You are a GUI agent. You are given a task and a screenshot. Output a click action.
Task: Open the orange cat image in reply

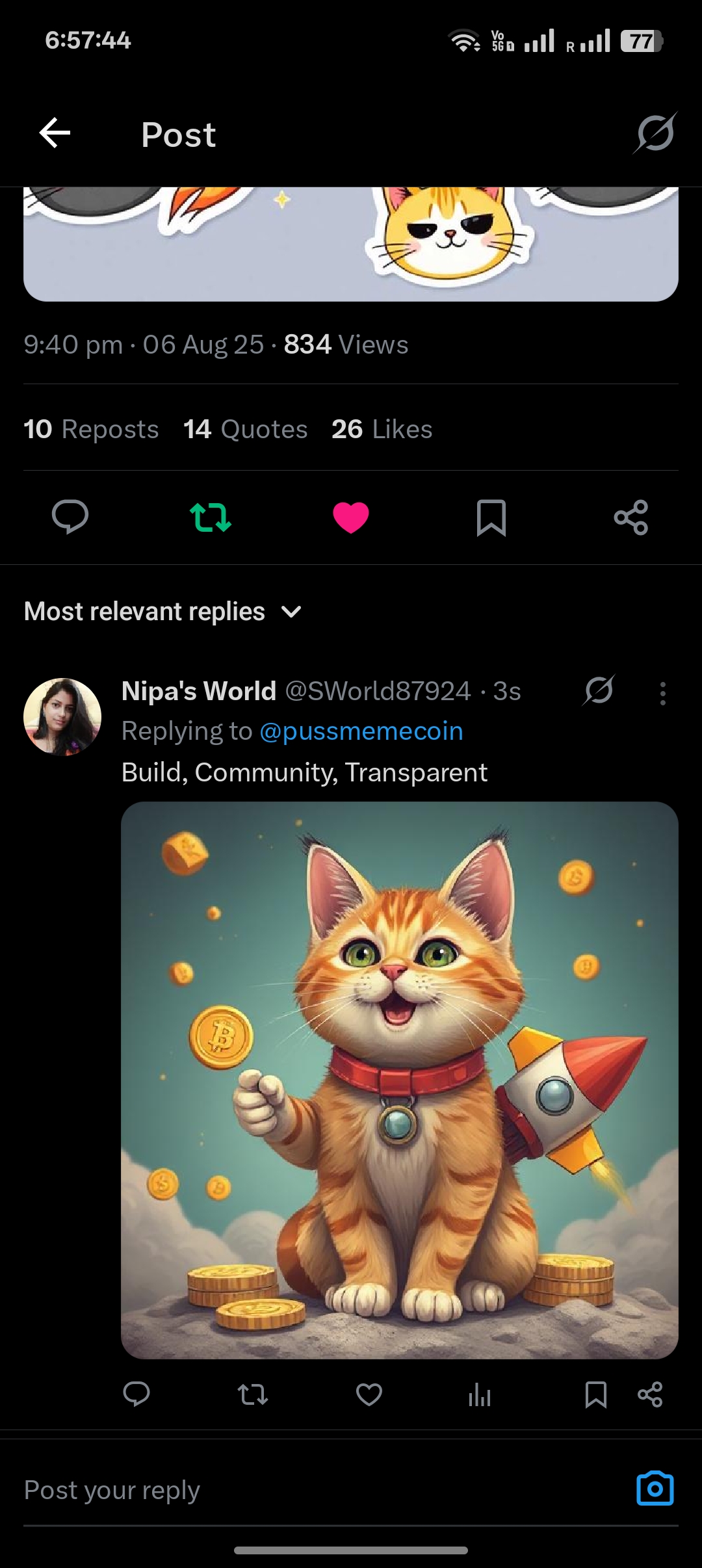point(399,1080)
